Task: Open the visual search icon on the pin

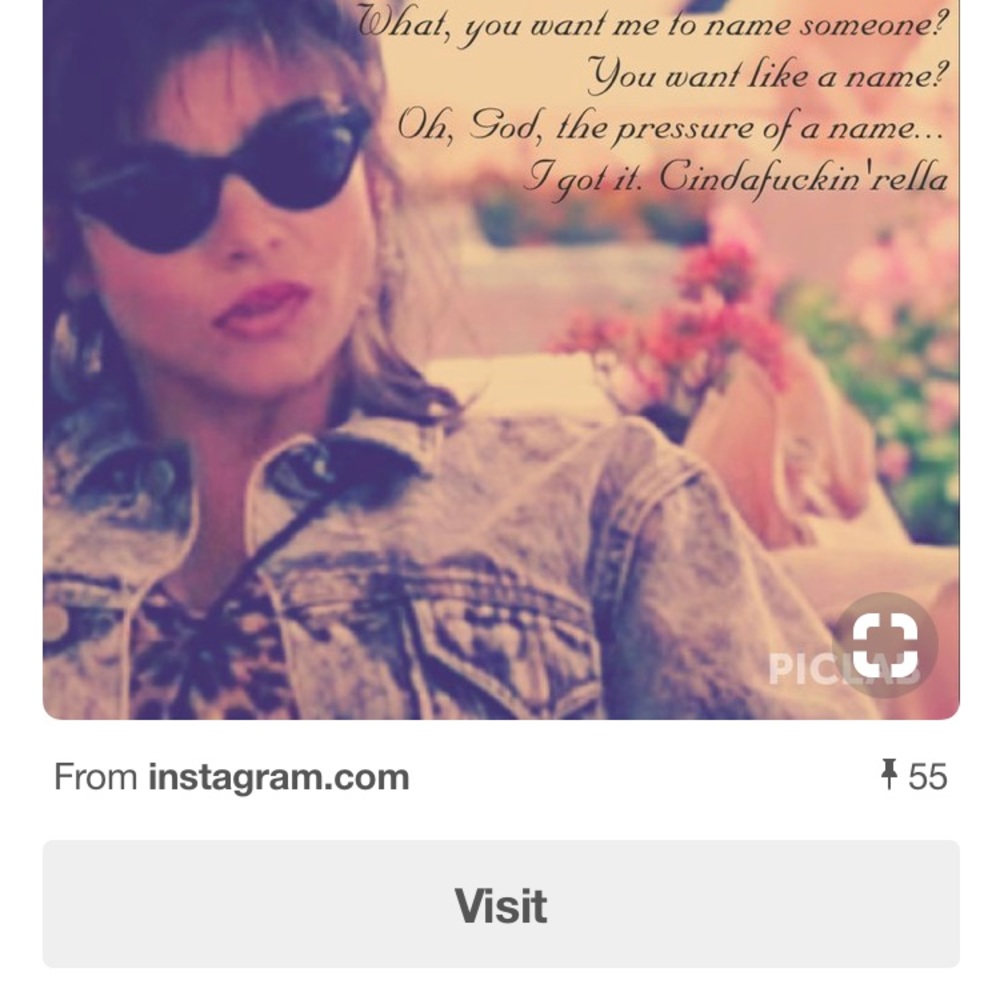Action: click(884, 645)
